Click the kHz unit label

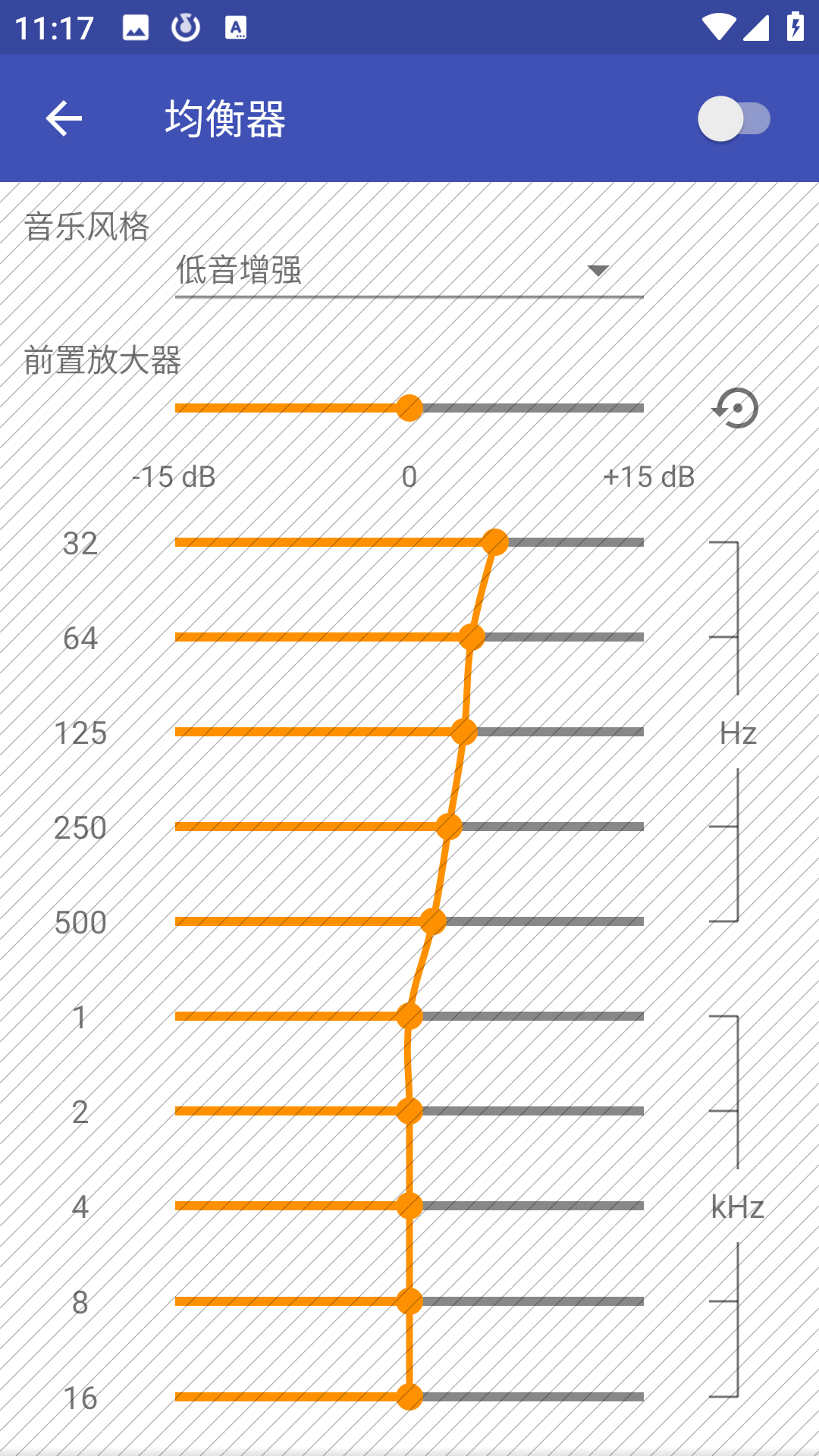click(x=737, y=1207)
